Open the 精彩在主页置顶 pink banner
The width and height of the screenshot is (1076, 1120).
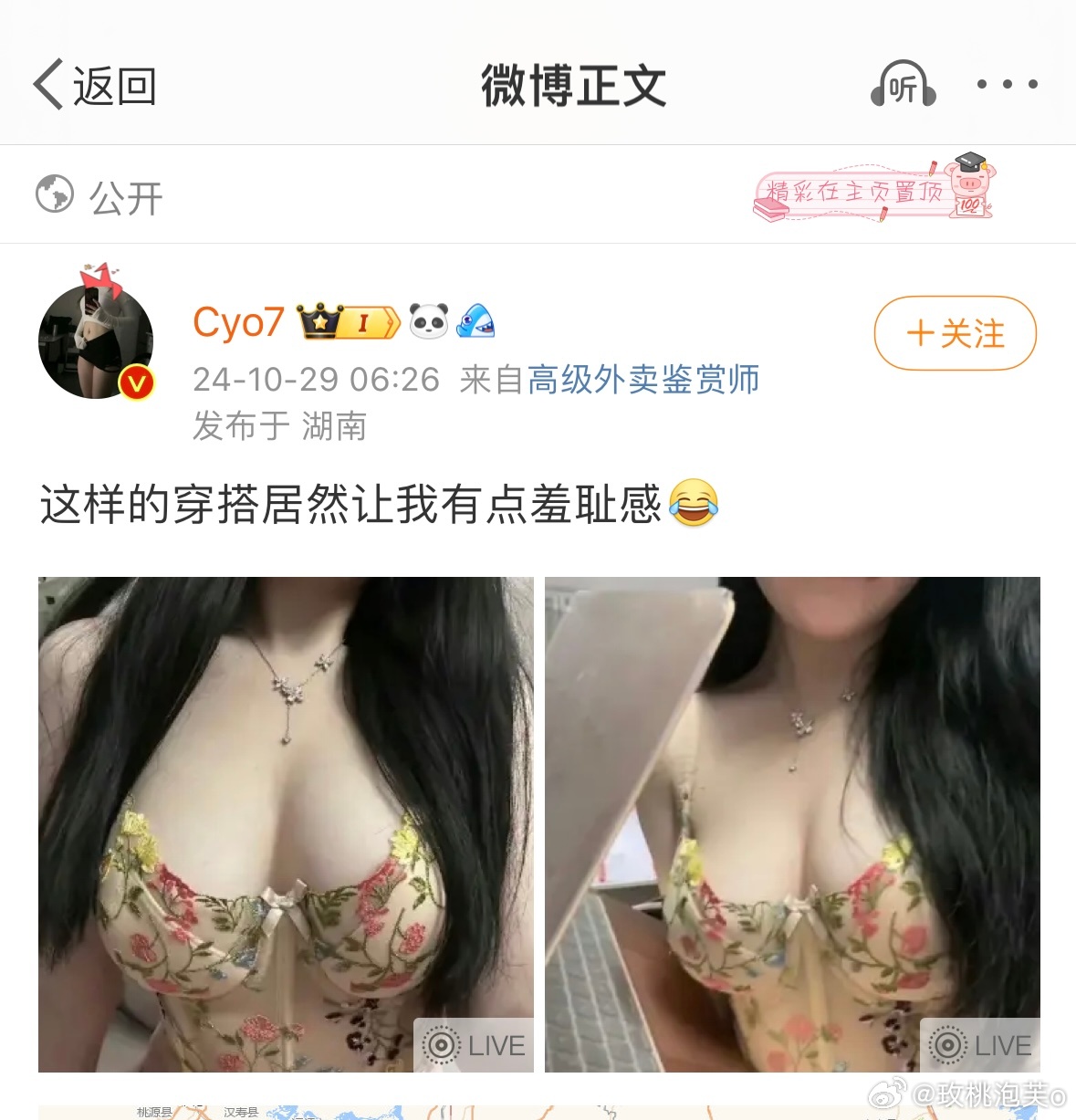(872, 190)
